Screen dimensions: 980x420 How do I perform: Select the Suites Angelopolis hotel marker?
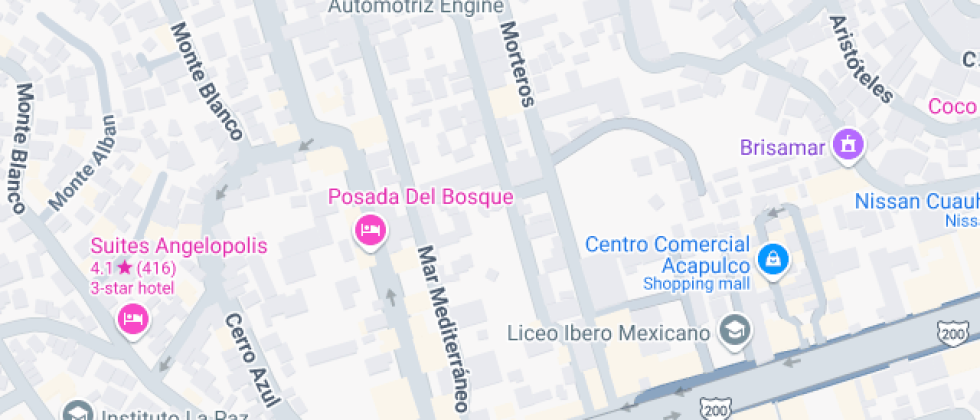(133, 321)
